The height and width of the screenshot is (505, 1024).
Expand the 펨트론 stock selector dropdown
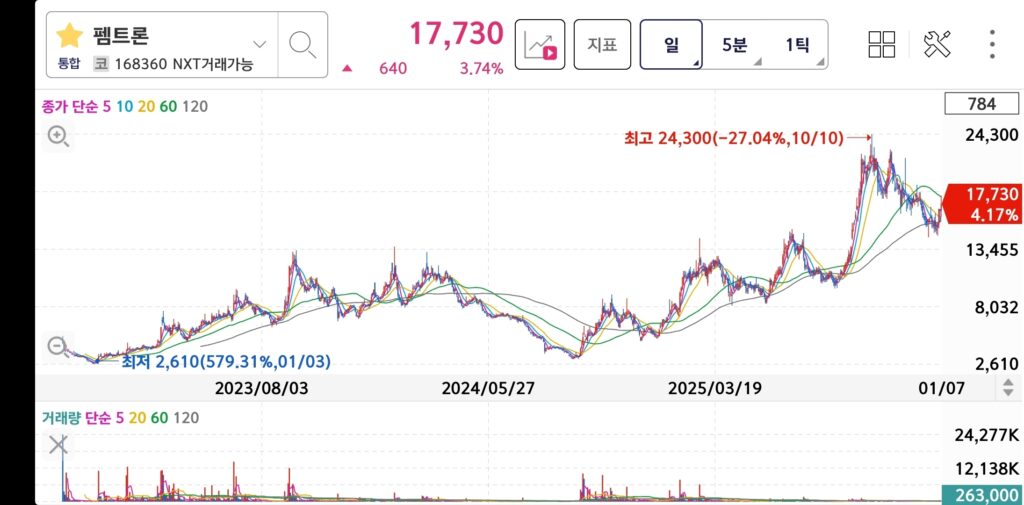click(260, 44)
